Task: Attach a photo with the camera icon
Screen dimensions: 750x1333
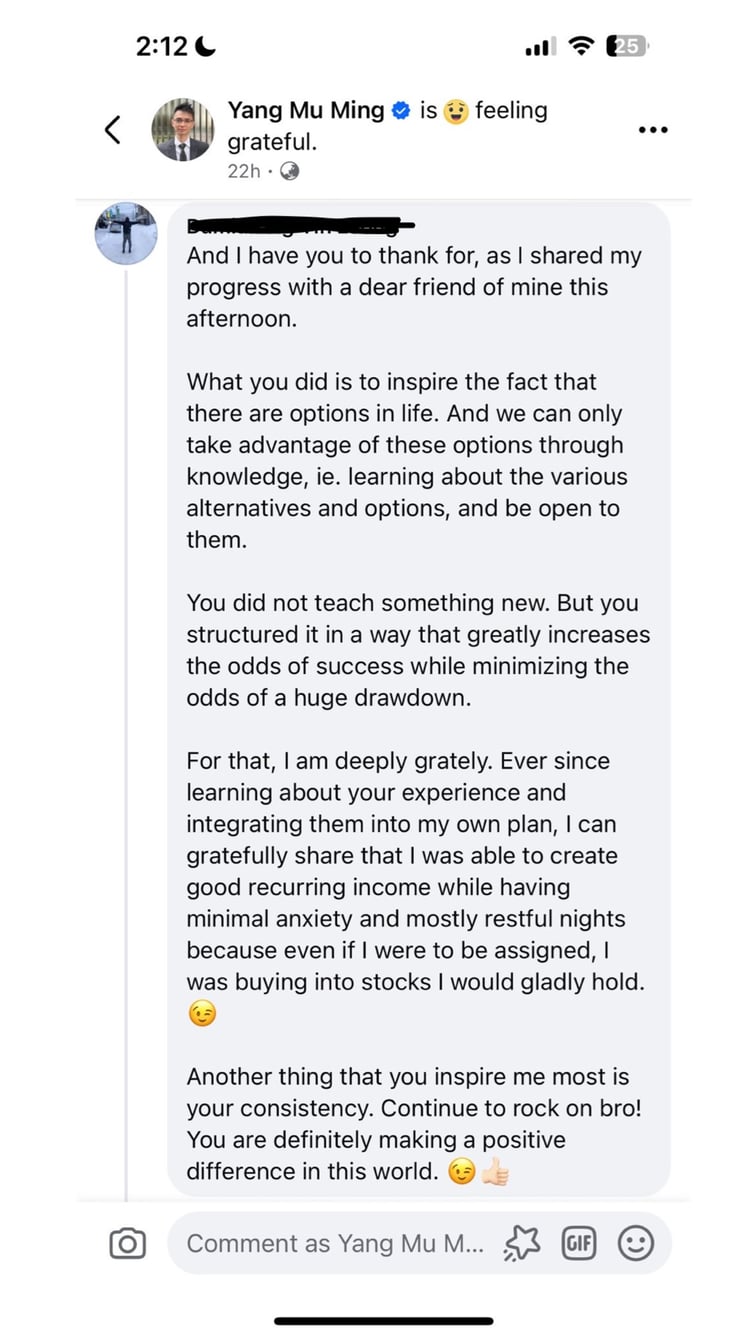Action: [x=127, y=1243]
